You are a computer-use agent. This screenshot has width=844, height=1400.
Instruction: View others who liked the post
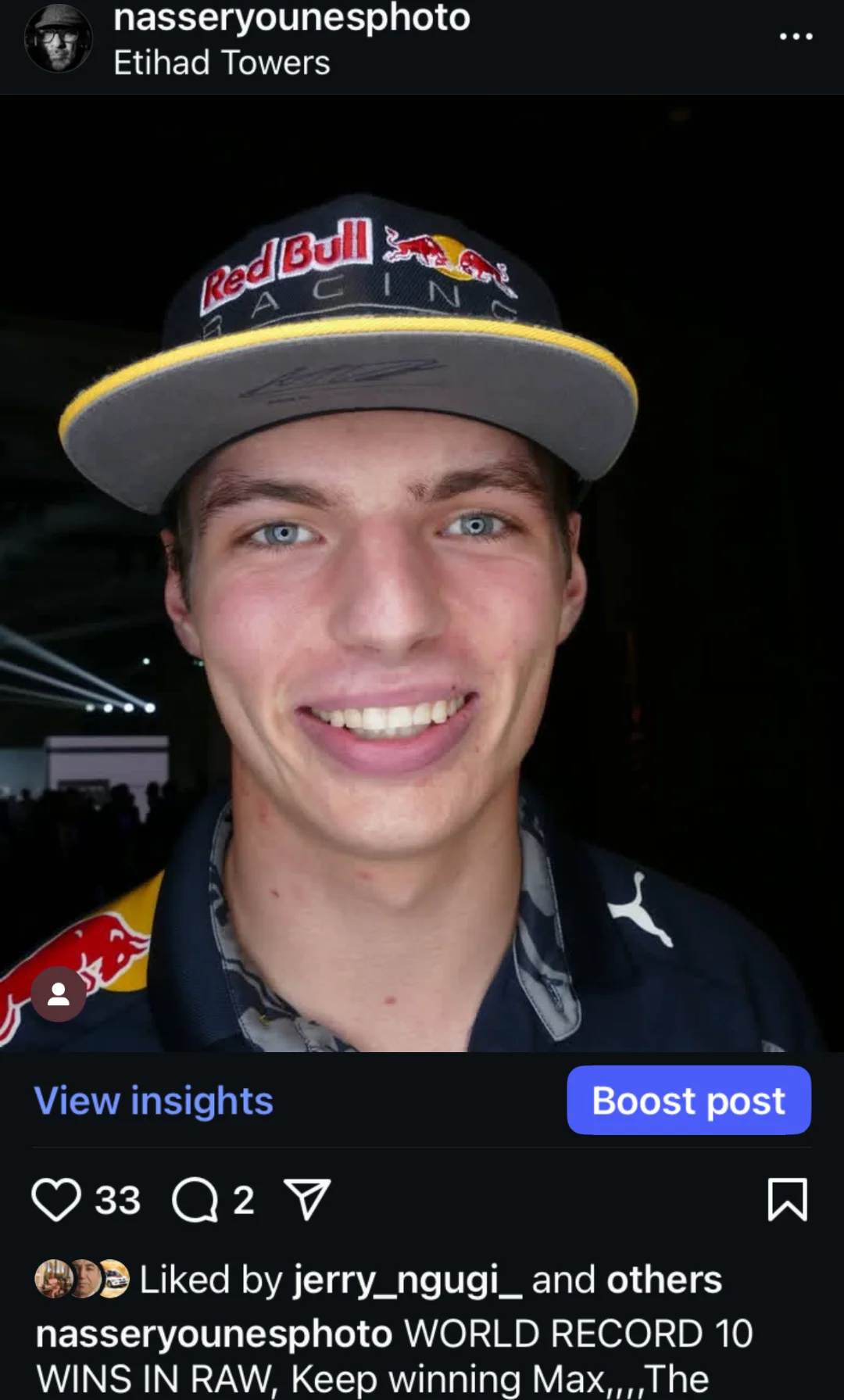point(663,1280)
